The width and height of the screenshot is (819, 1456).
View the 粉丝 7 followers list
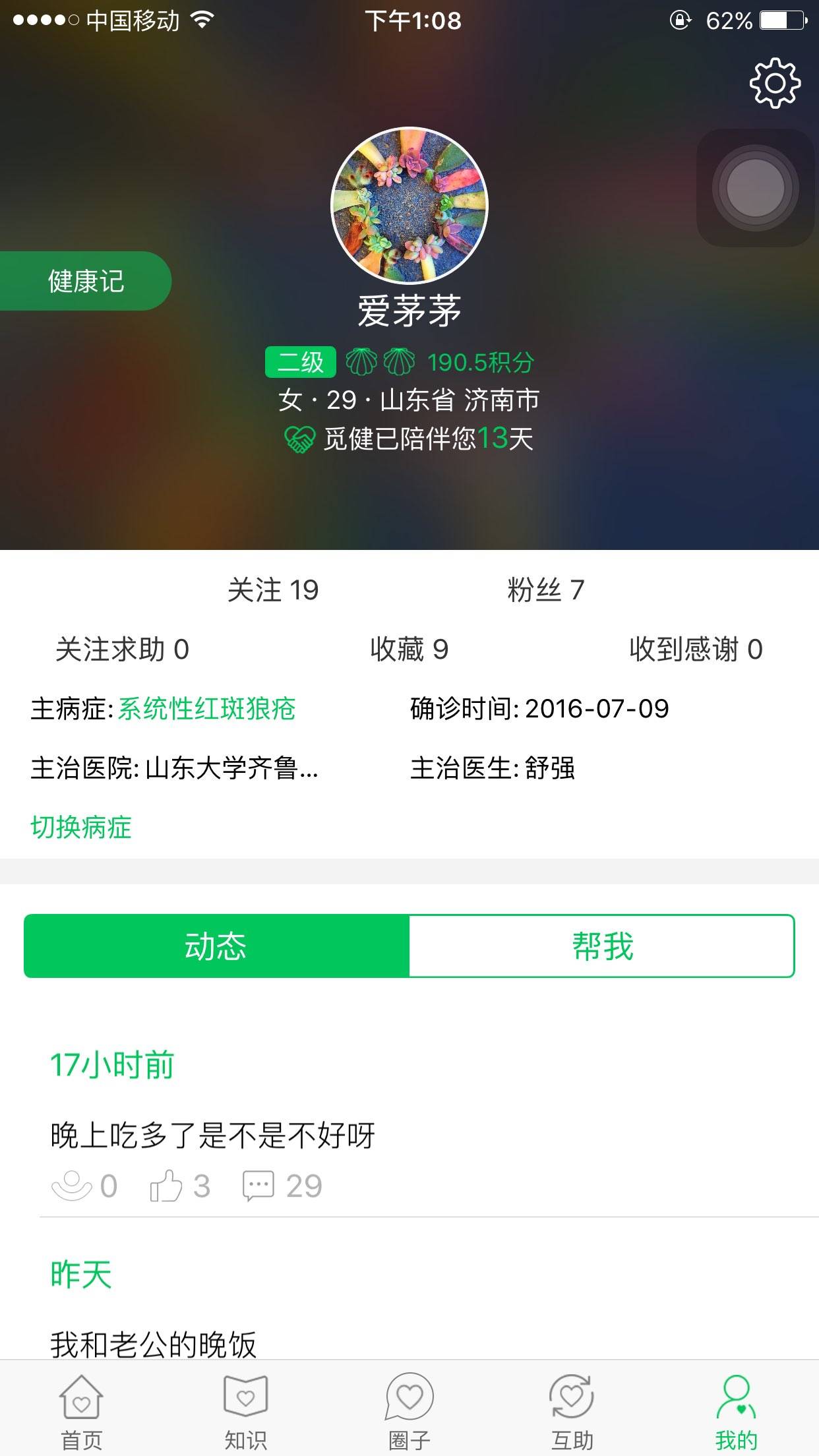[545, 590]
